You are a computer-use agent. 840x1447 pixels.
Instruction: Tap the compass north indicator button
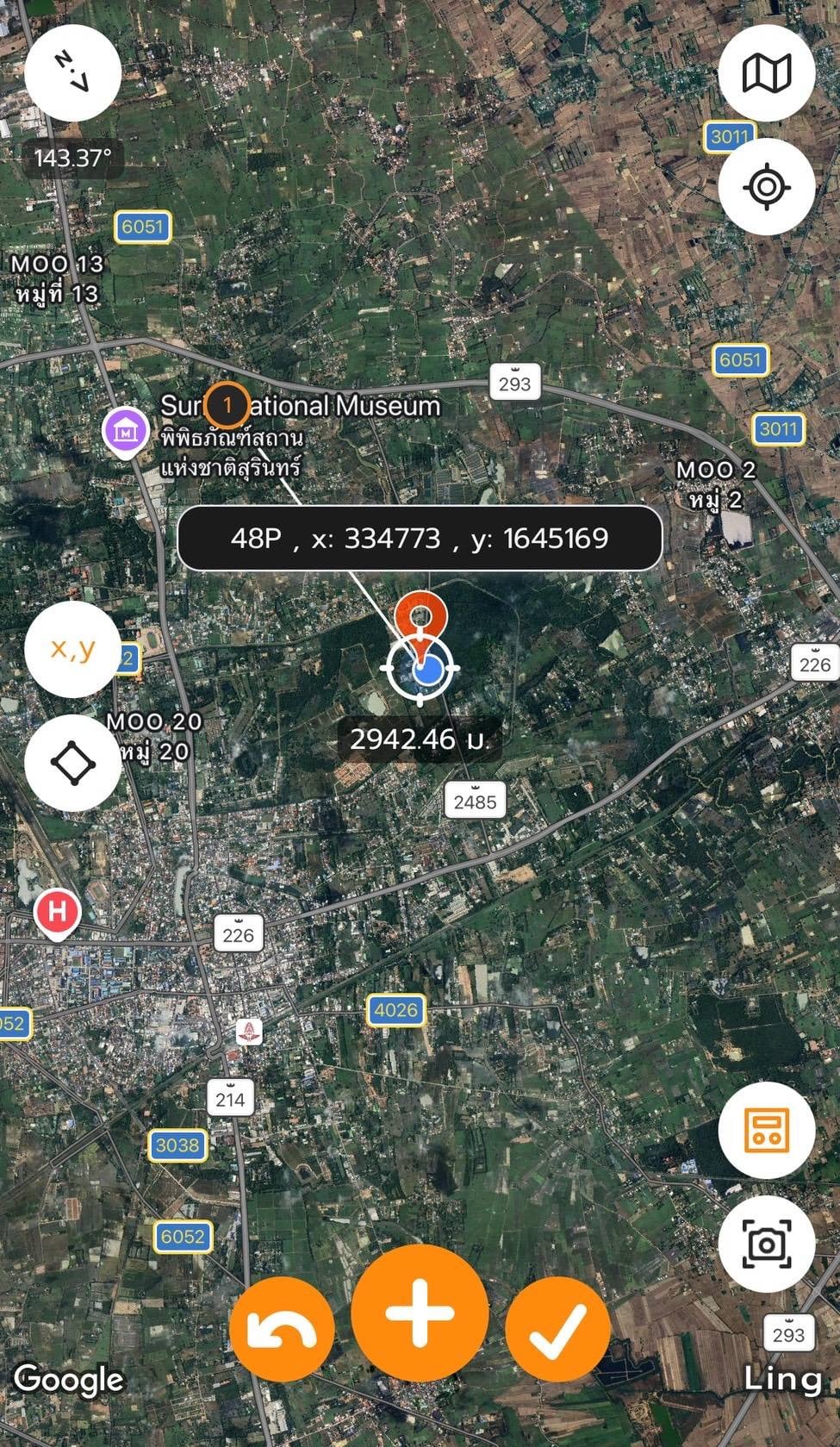(x=72, y=73)
